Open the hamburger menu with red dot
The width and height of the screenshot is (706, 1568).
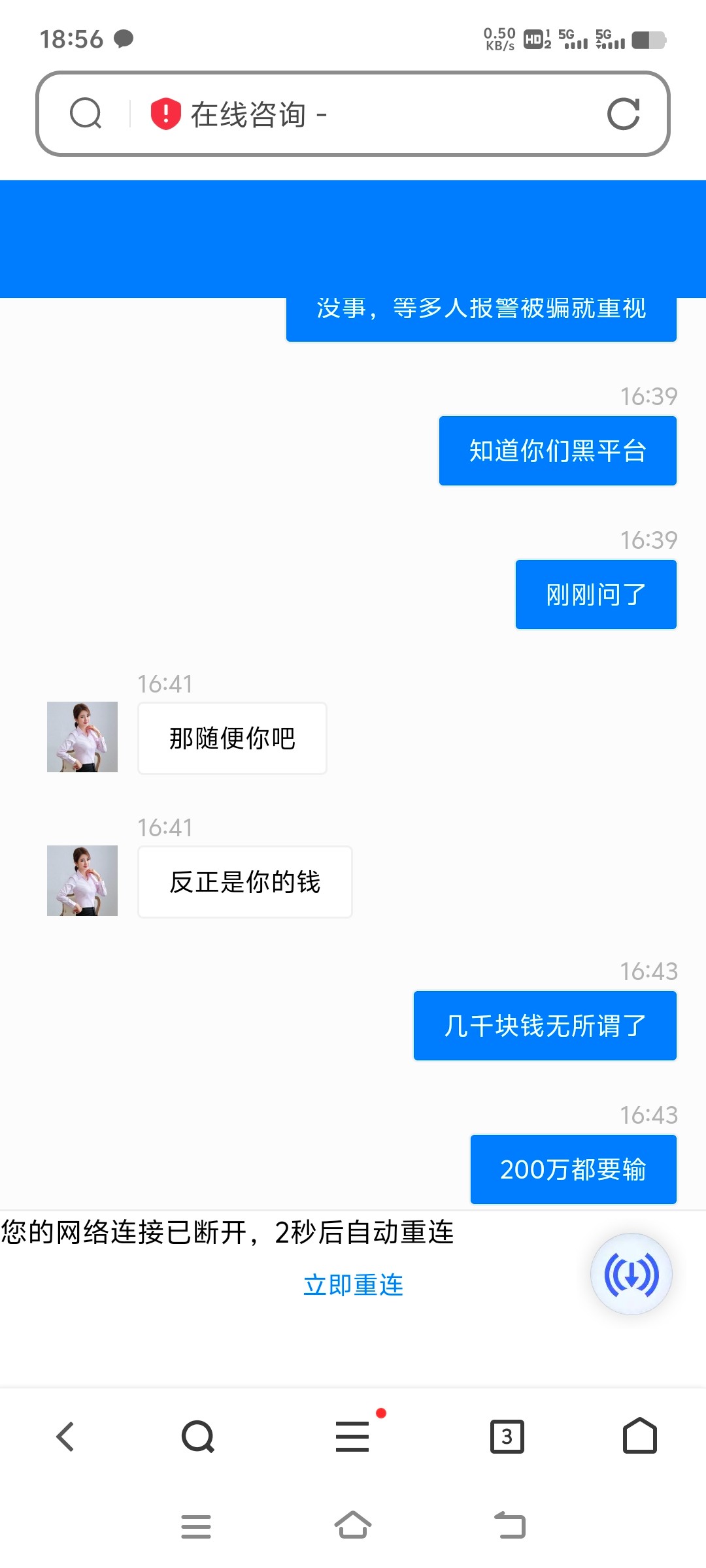point(353,1437)
